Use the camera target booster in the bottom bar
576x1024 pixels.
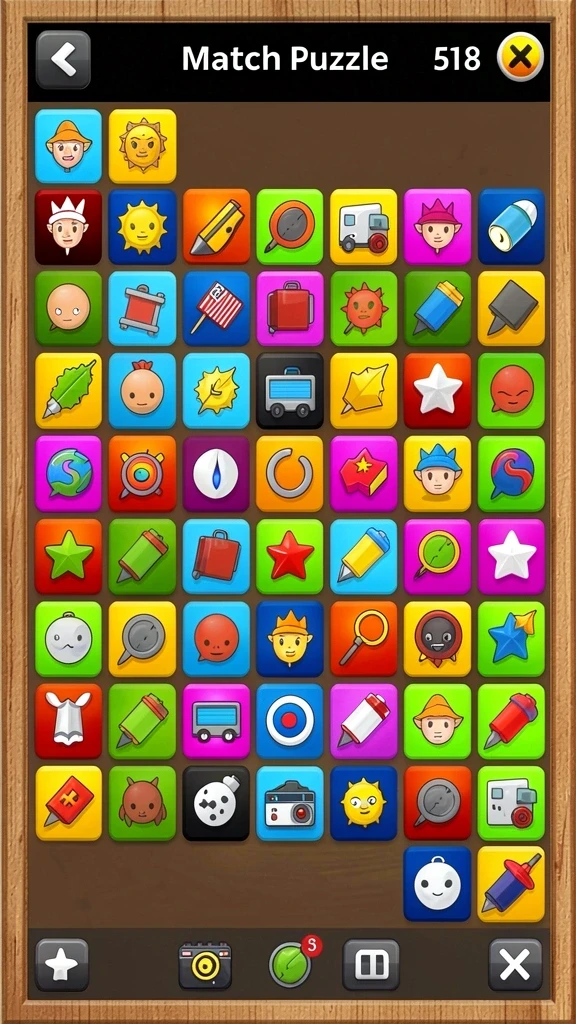205,965
